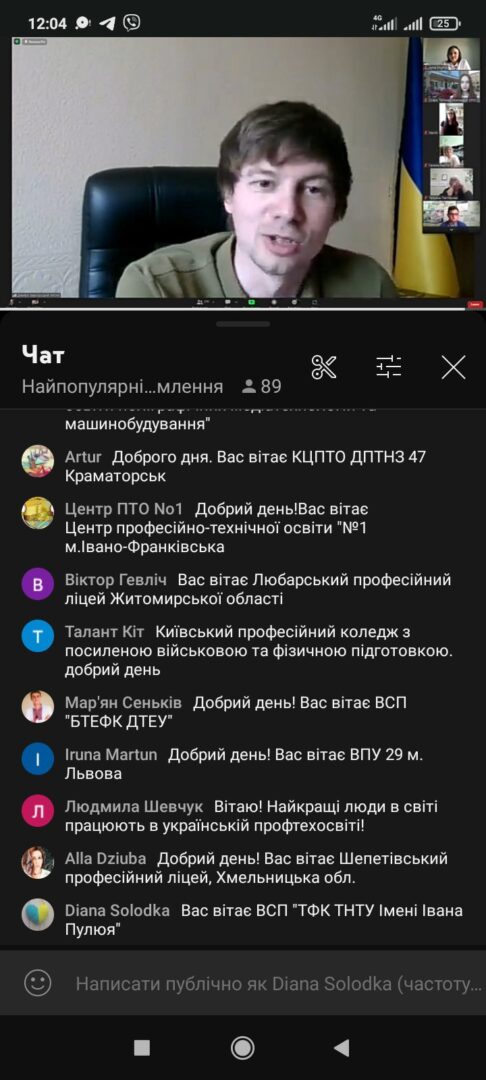Tap the system home button
The image size is (486, 1080).
242,1048
